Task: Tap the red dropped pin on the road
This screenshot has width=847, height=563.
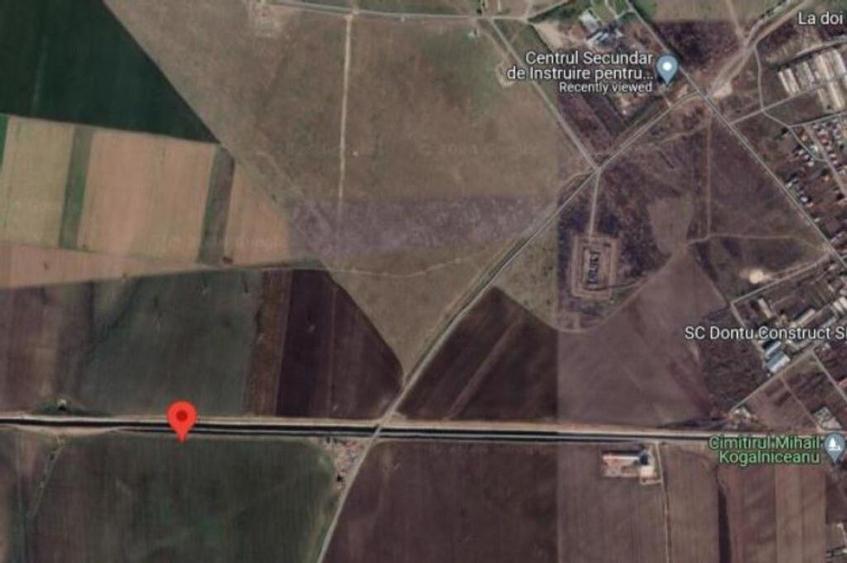Action: (x=181, y=417)
